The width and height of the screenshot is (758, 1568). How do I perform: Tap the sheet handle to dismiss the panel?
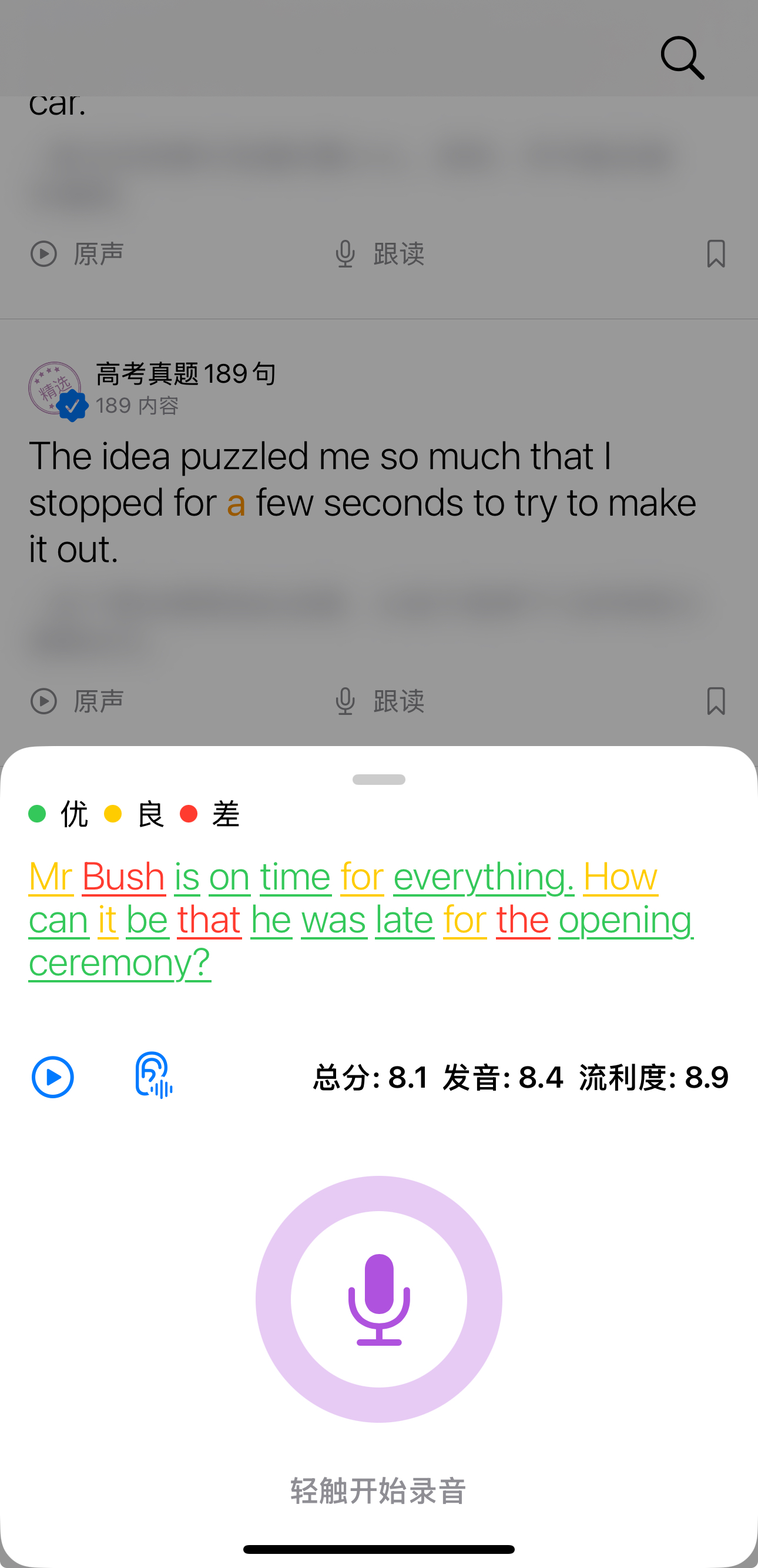pos(378,780)
